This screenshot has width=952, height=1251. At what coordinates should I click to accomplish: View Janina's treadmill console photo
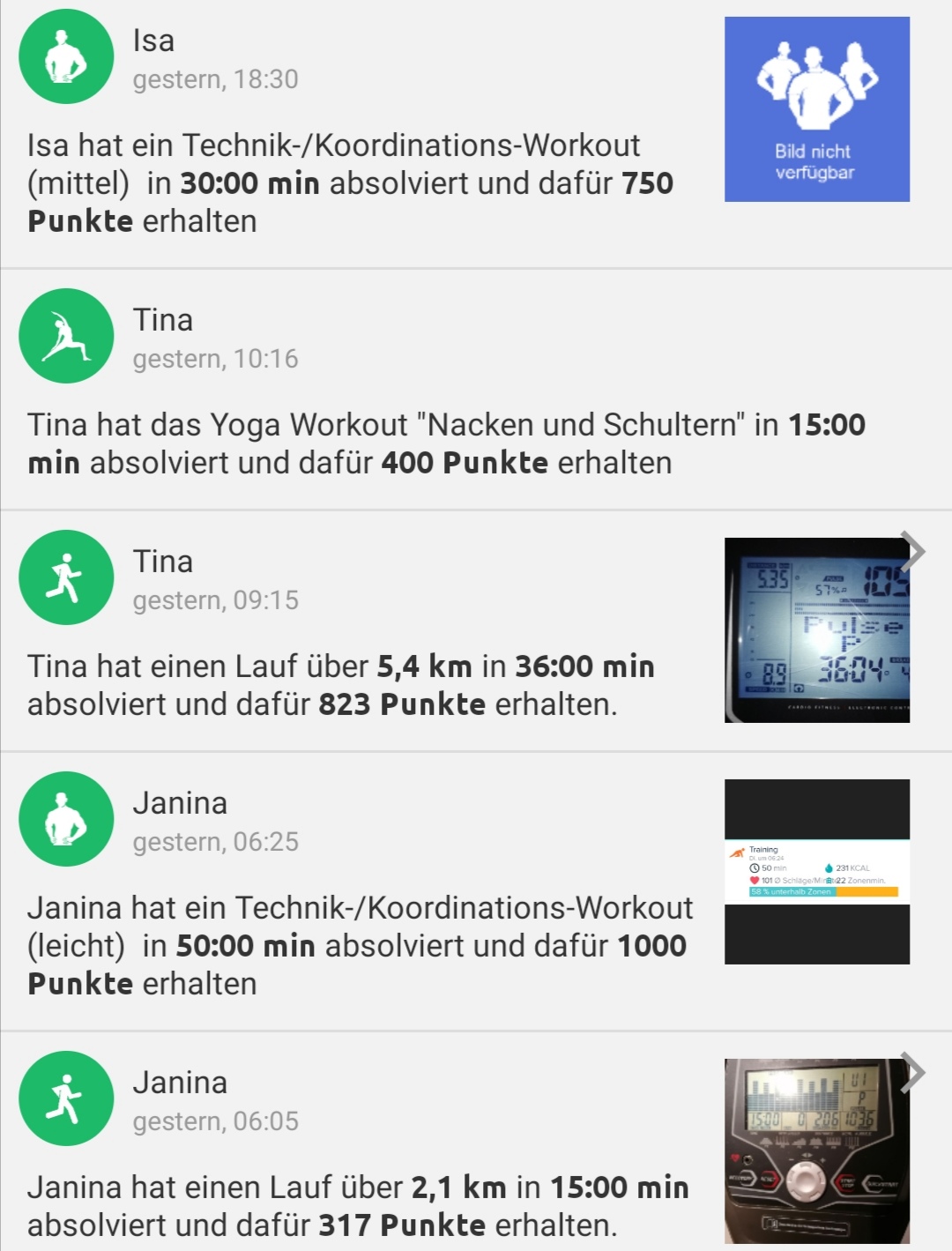[815, 1146]
